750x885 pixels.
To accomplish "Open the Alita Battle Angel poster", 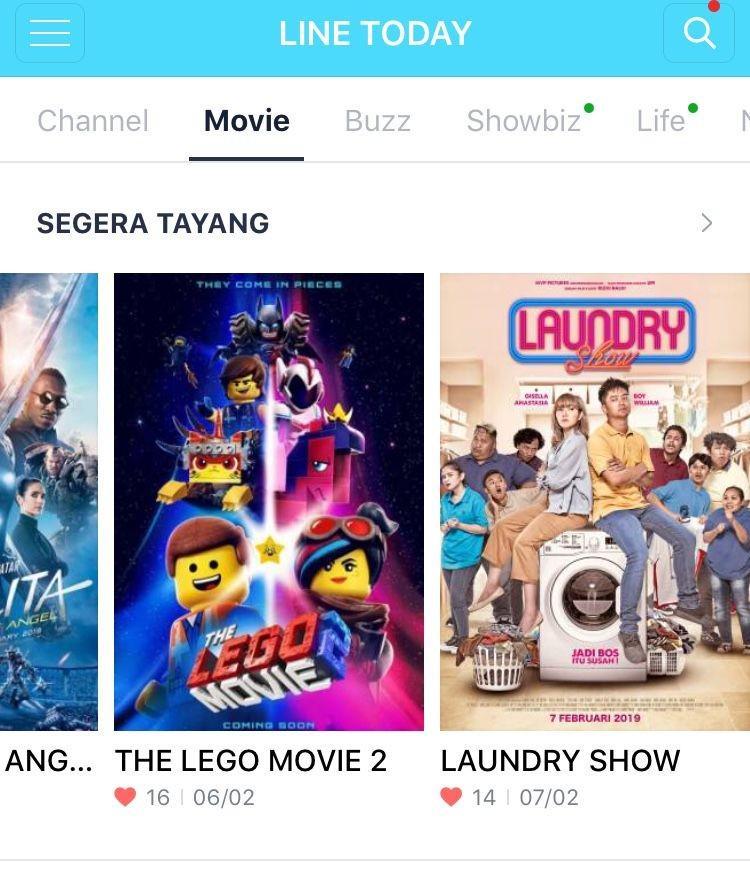I will [49, 501].
